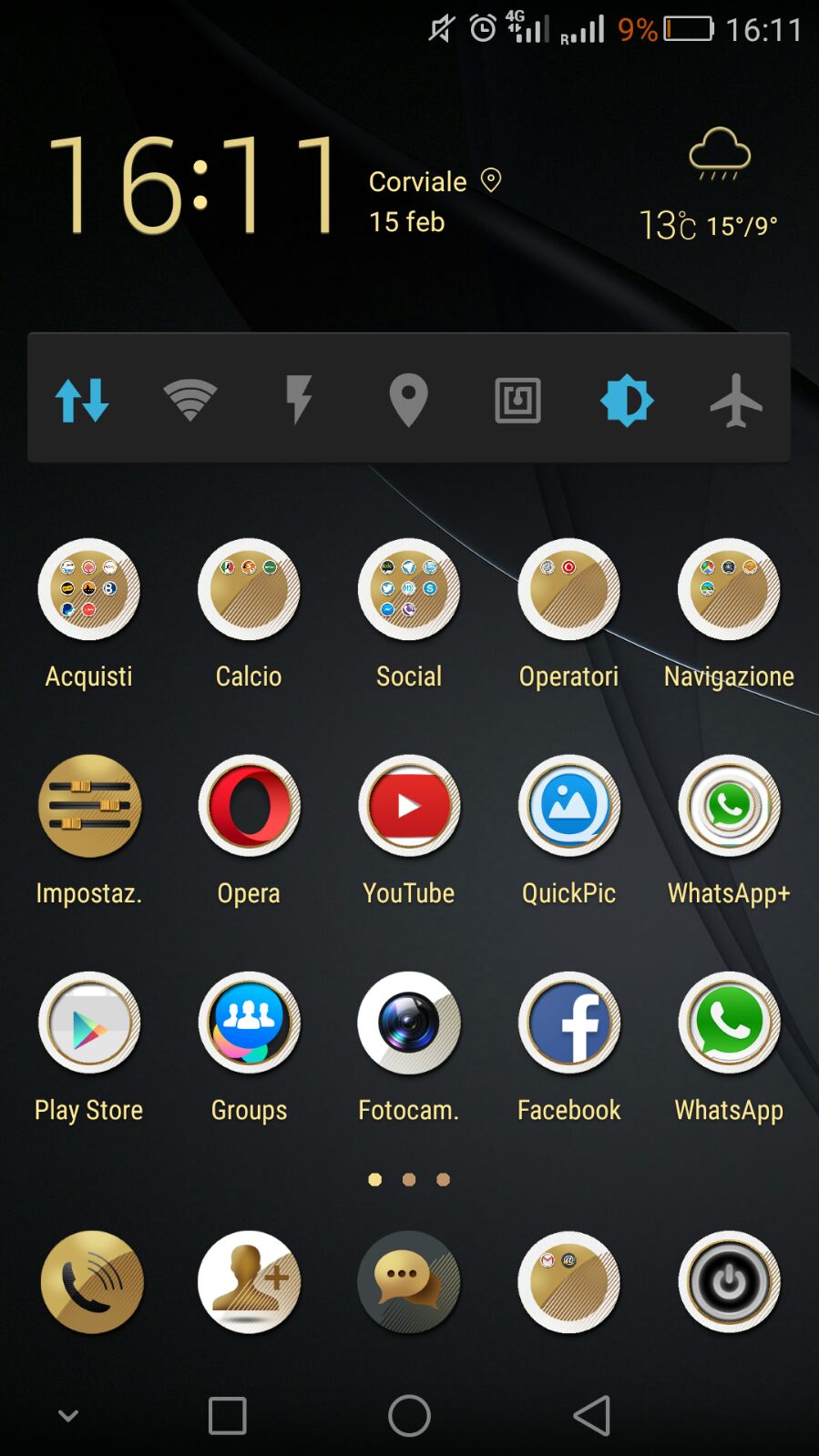Open the Fotocam. camera app

409,1023
